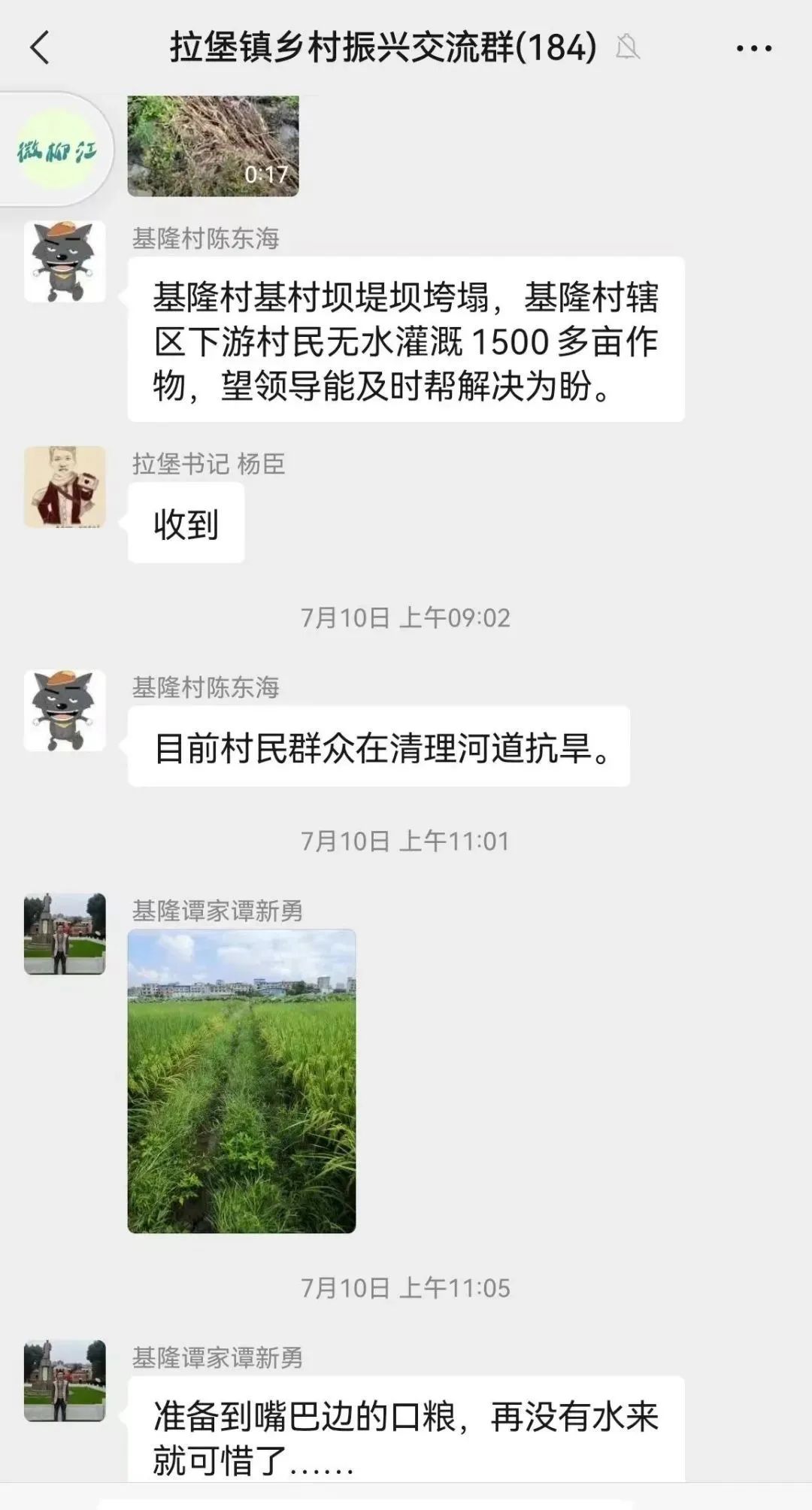Play the 0:17 video message
The image size is (812, 1510).
coord(213,146)
